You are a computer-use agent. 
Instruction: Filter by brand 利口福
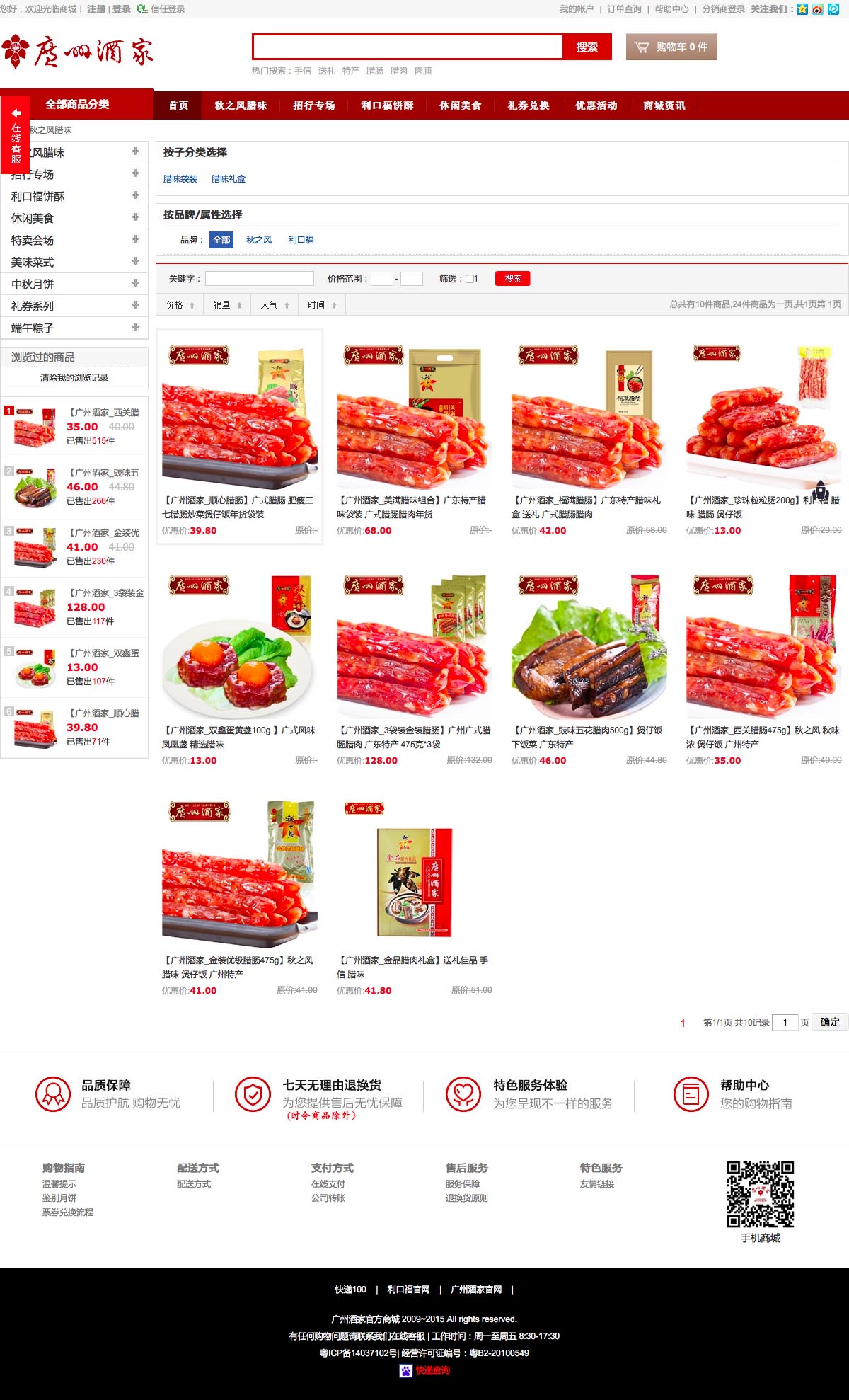pos(301,240)
